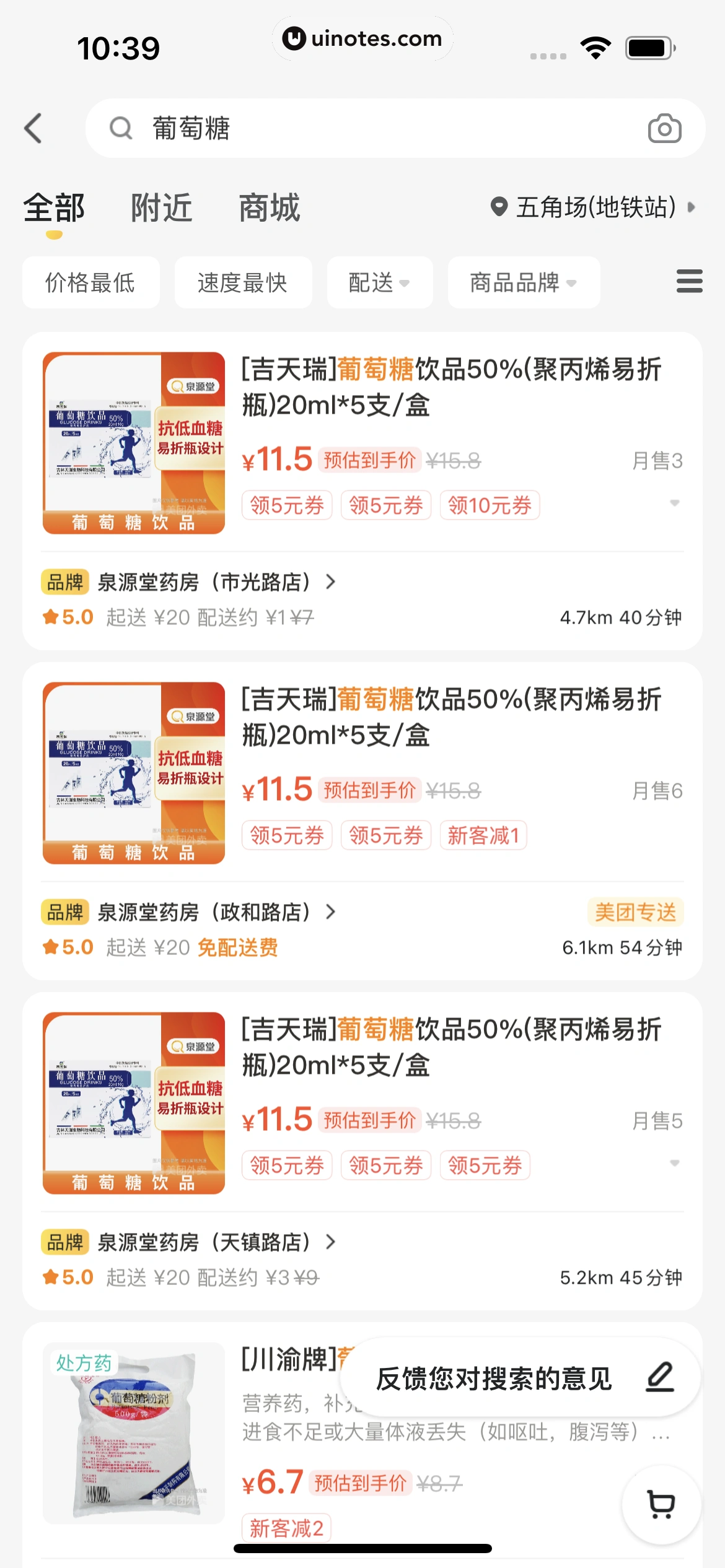The width and height of the screenshot is (725, 1568).
Task: Open the 商品品牌 dropdown
Action: pyautogui.click(x=524, y=282)
